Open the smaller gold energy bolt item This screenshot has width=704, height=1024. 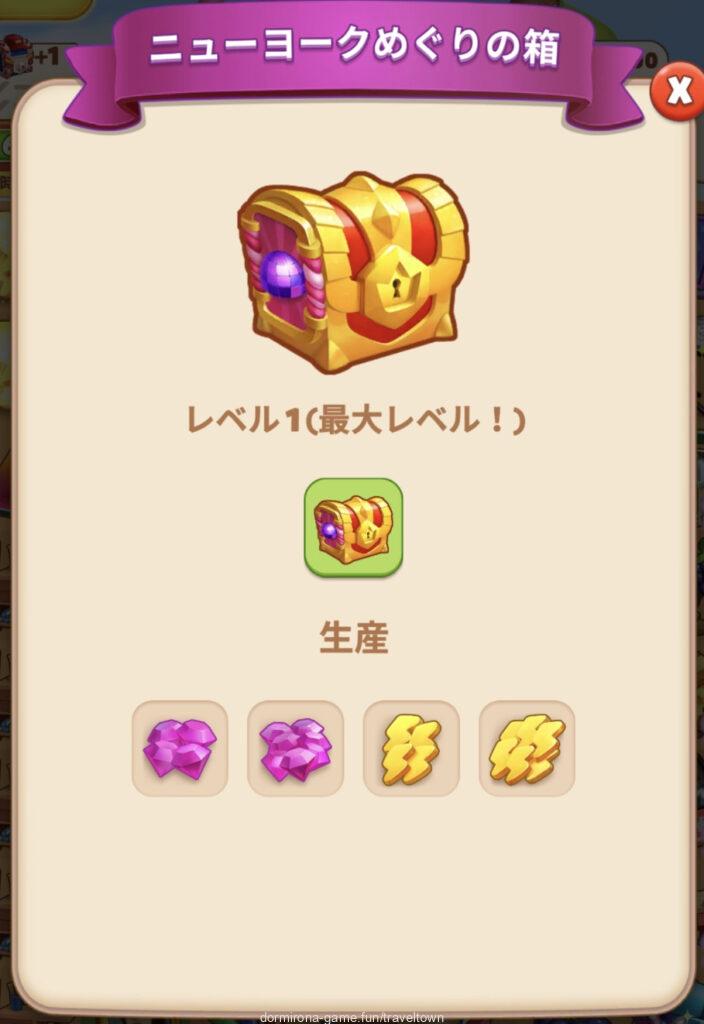pos(411,748)
